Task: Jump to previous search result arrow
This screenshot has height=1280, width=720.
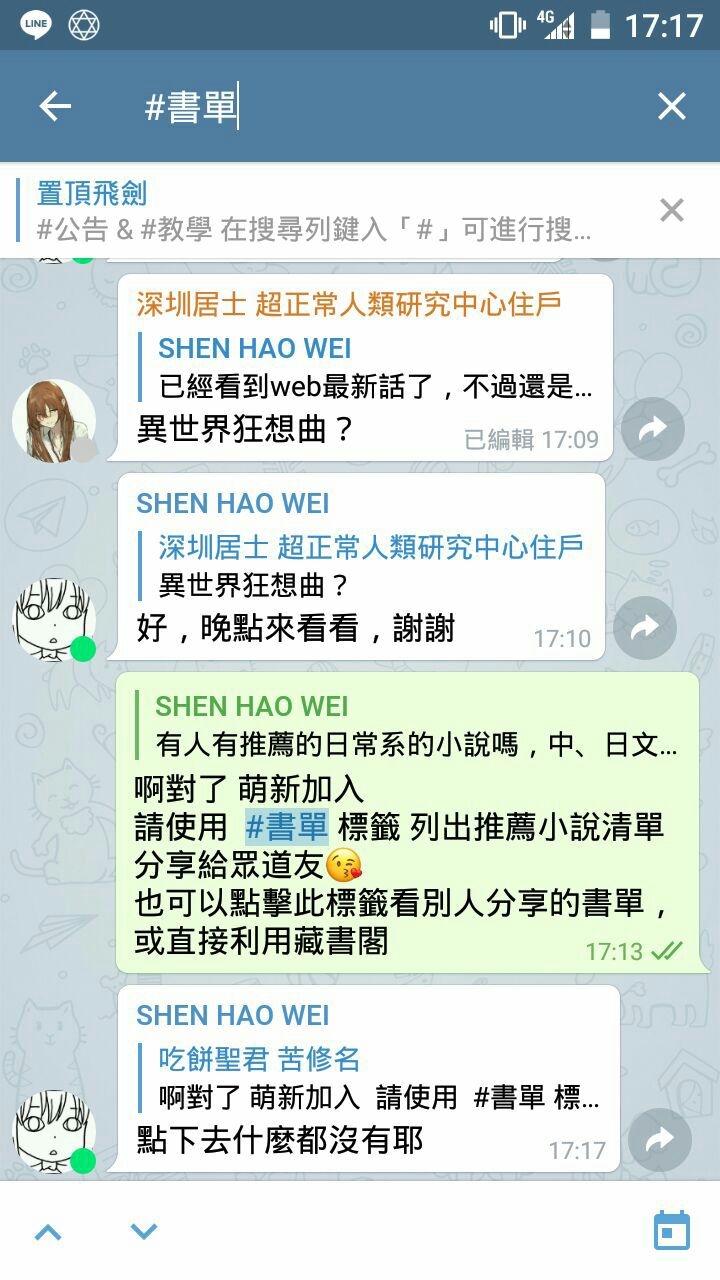Action: click(48, 1231)
